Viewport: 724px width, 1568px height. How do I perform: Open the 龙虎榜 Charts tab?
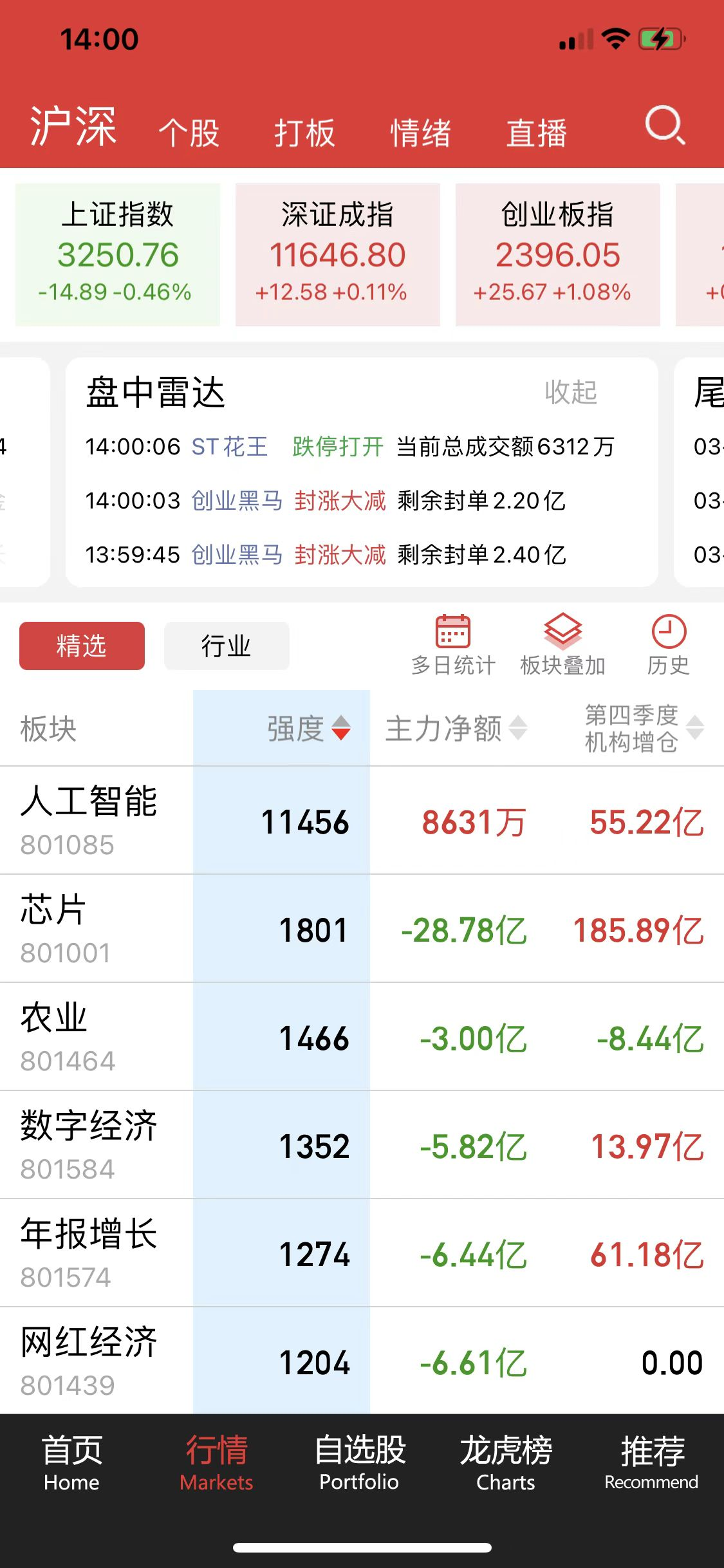tap(506, 1462)
